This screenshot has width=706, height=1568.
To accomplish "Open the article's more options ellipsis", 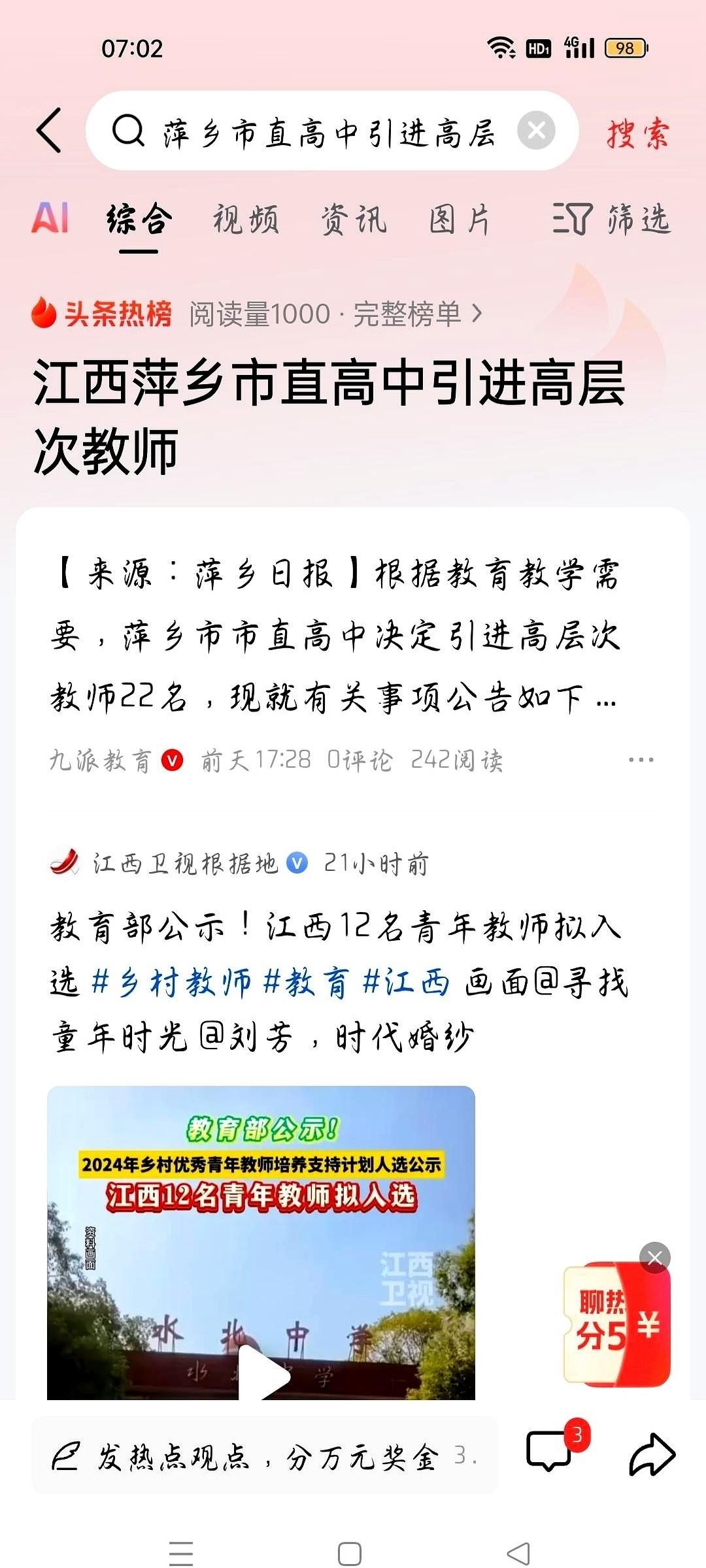I will (638, 759).
